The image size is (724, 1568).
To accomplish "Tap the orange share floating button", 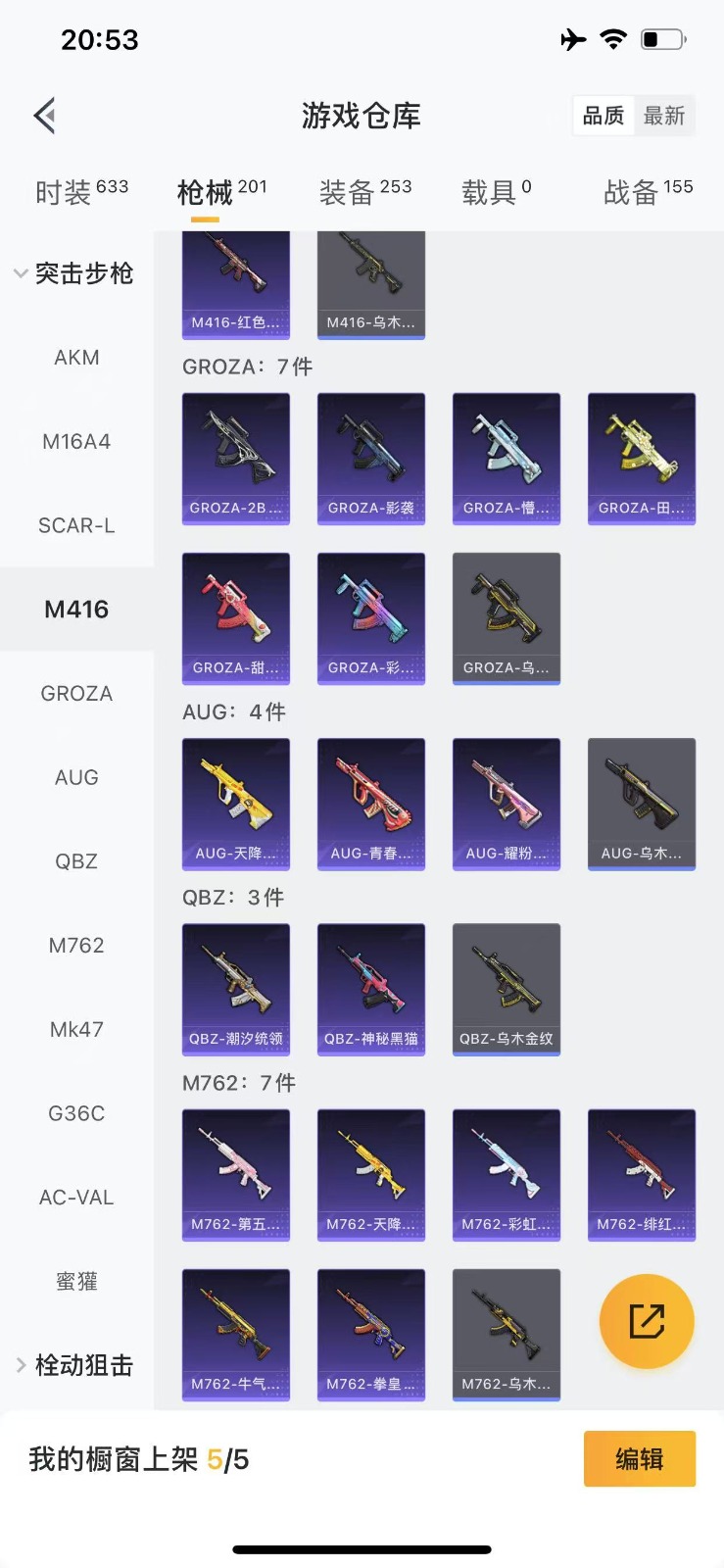I will click(647, 1321).
